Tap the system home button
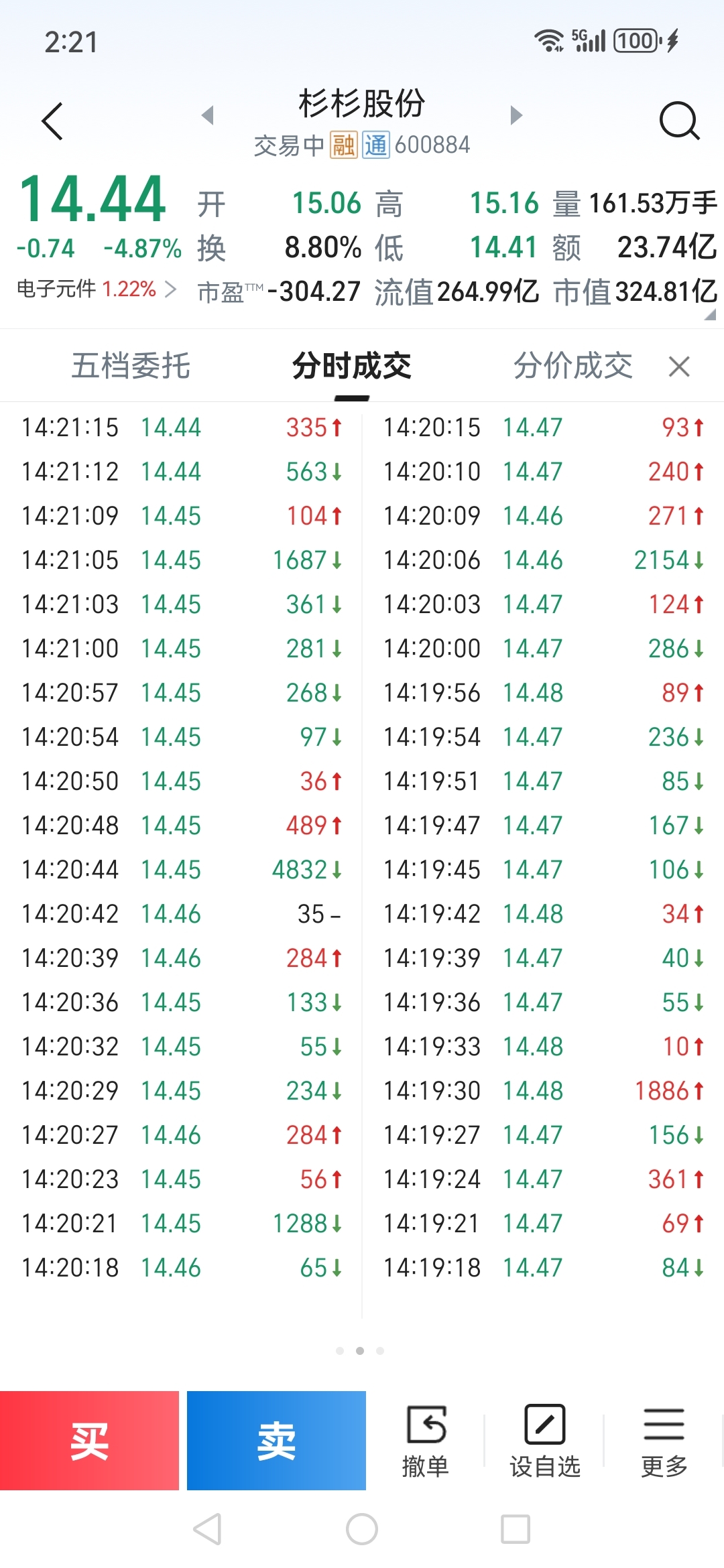The height and width of the screenshot is (1568, 724). 362,1529
